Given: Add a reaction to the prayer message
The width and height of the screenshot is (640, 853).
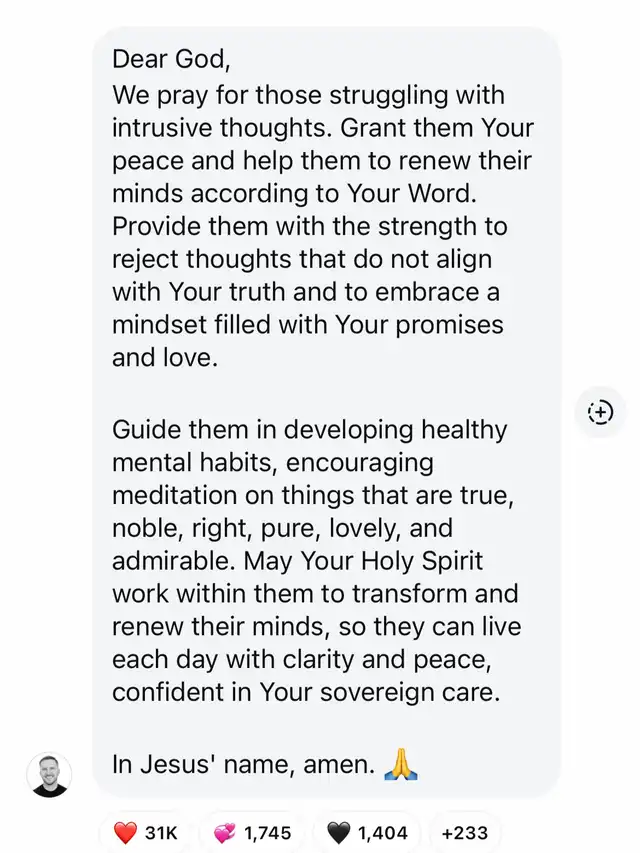Looking at the screenshot, I should (x=600, y=412).
